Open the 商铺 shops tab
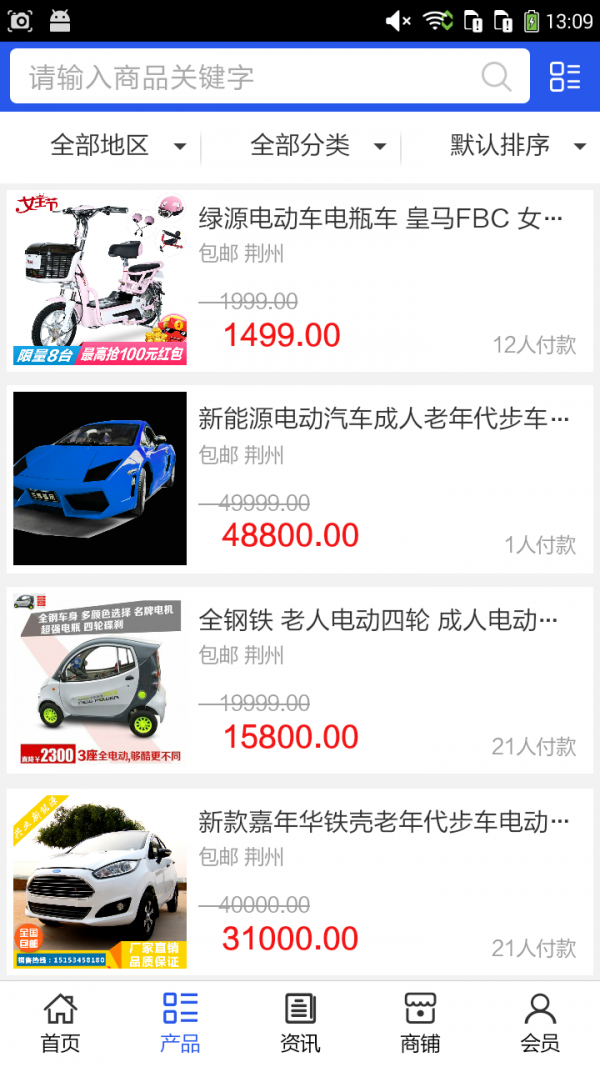Image resolution: width=600 pixels, height=1067 pixels. point(420,1023)
